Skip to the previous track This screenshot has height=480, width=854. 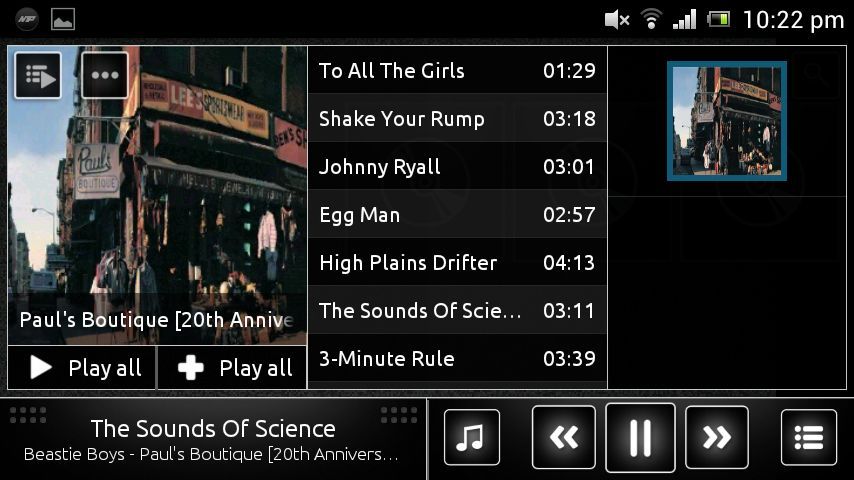[564, 438]
